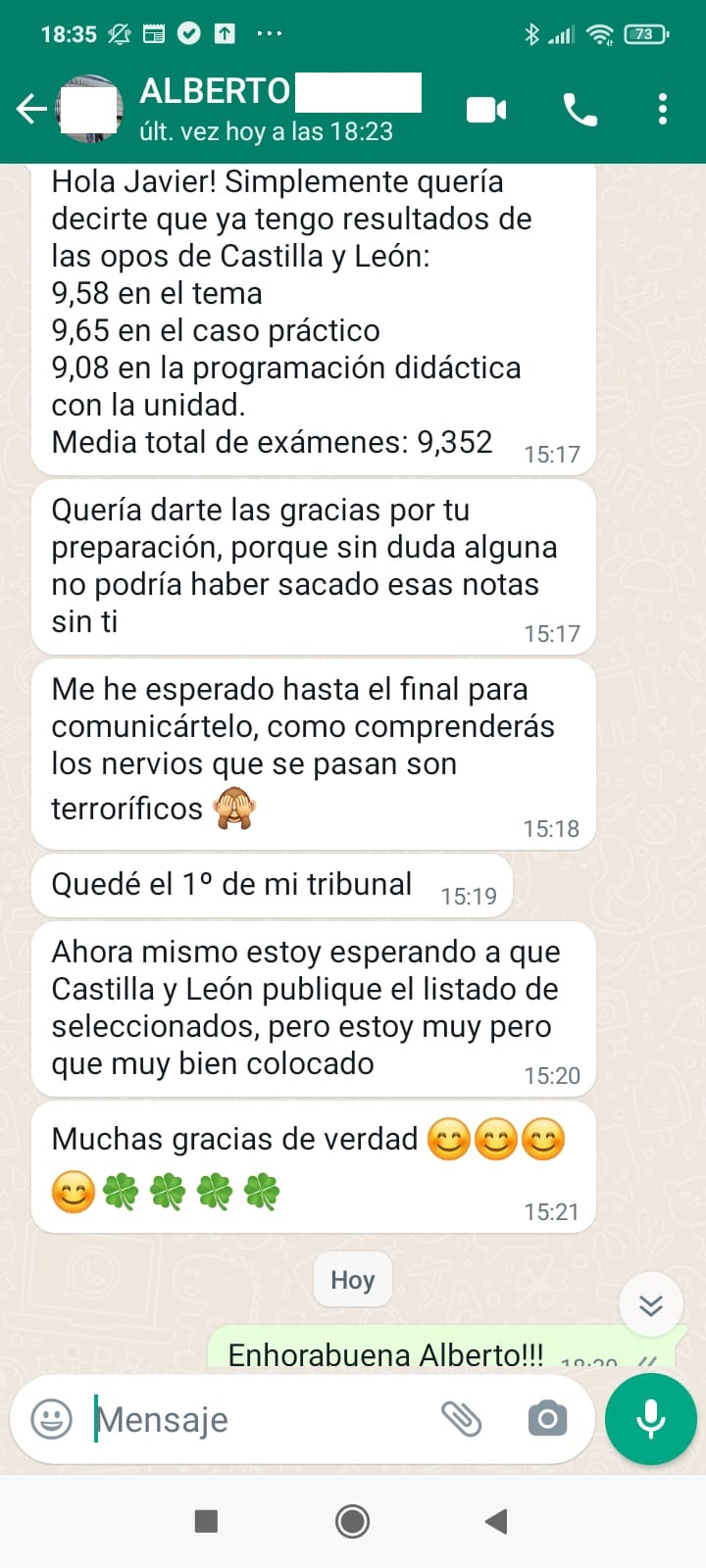Focus the Mensaje text field
The width and height of the screenshot is (706, 1568).
255,1419
